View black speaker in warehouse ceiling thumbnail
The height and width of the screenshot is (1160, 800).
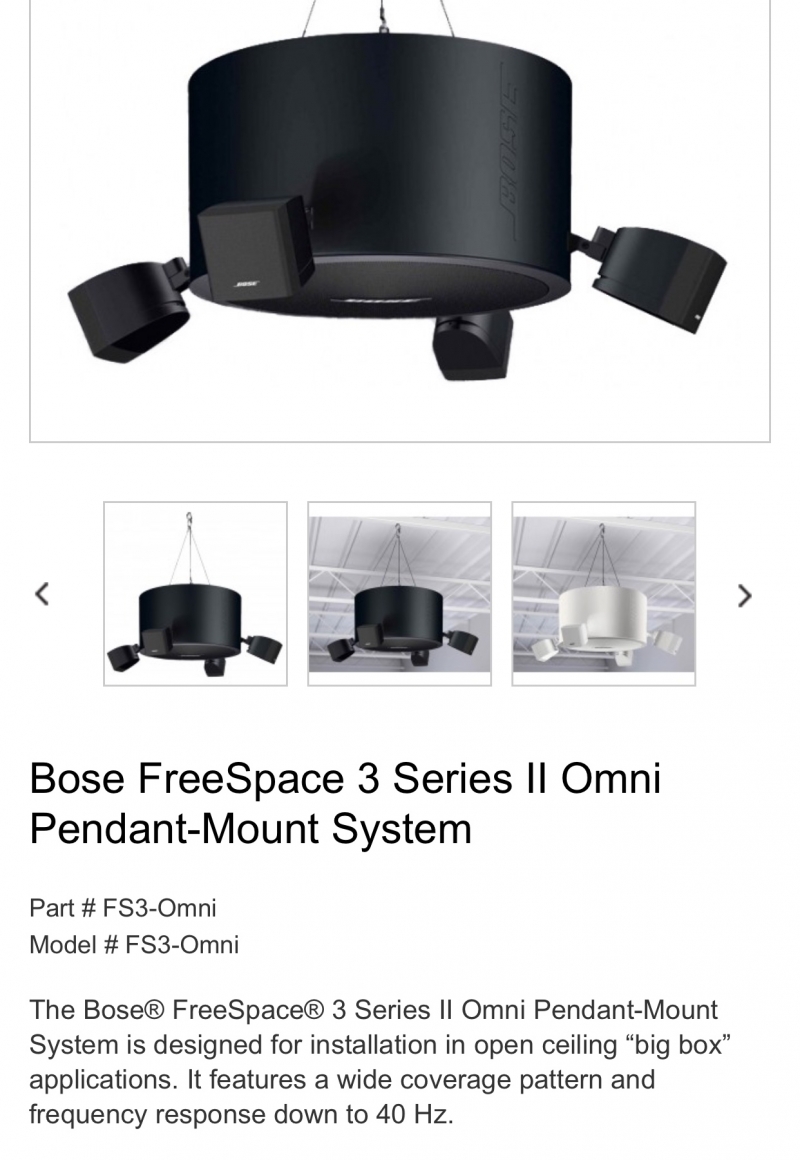click(399, 594)
